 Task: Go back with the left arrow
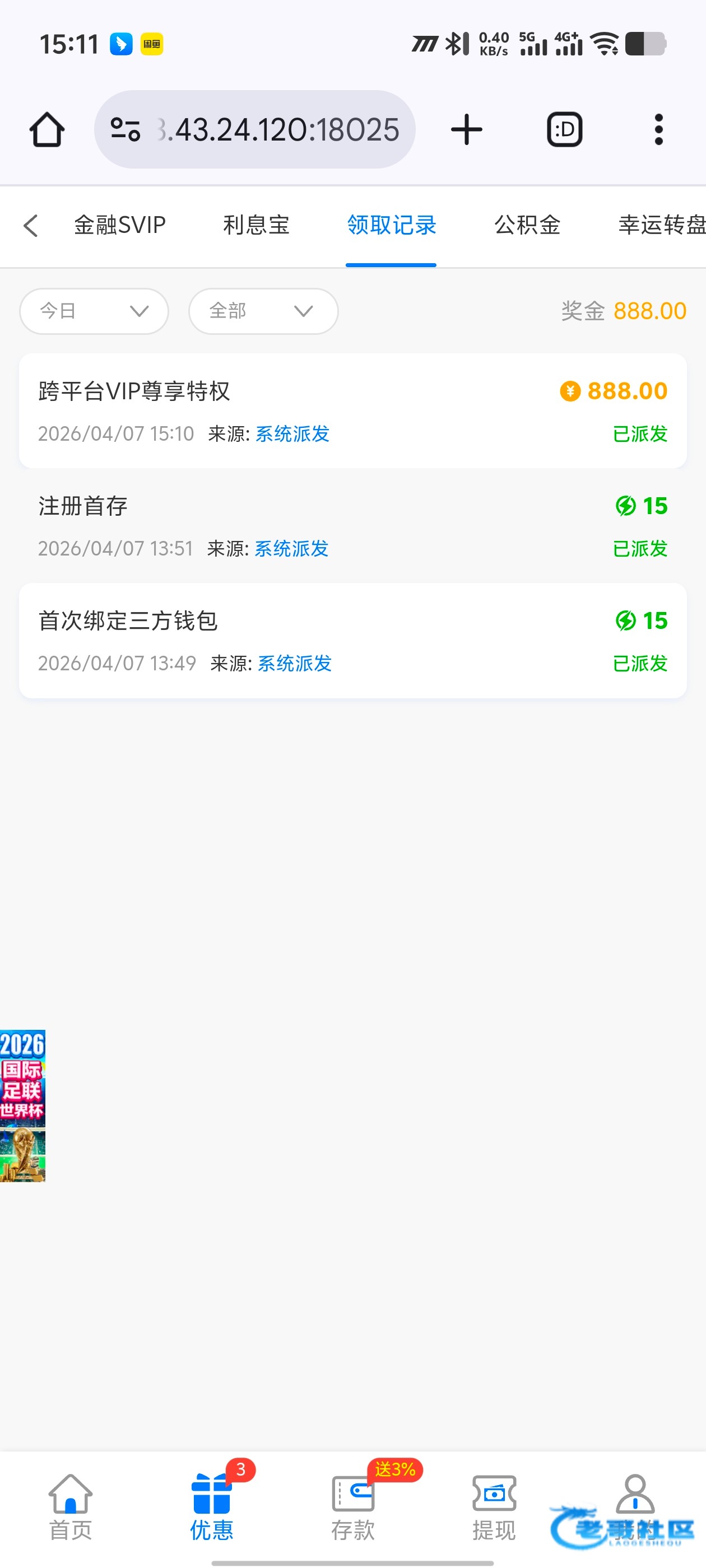(x=30, y=225)
